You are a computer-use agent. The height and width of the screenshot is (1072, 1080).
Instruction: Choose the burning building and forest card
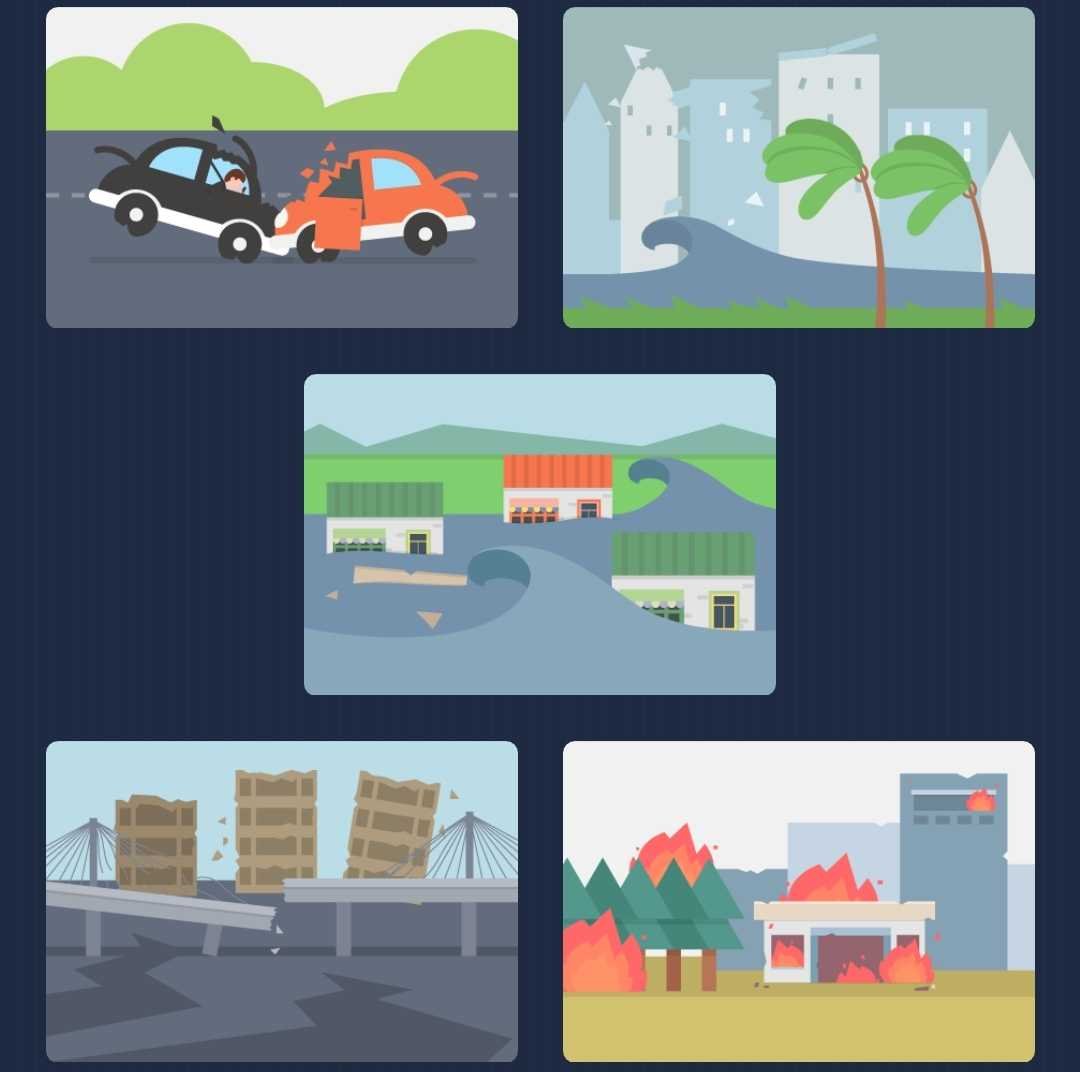pyautogui.click(x=798, y=901)
